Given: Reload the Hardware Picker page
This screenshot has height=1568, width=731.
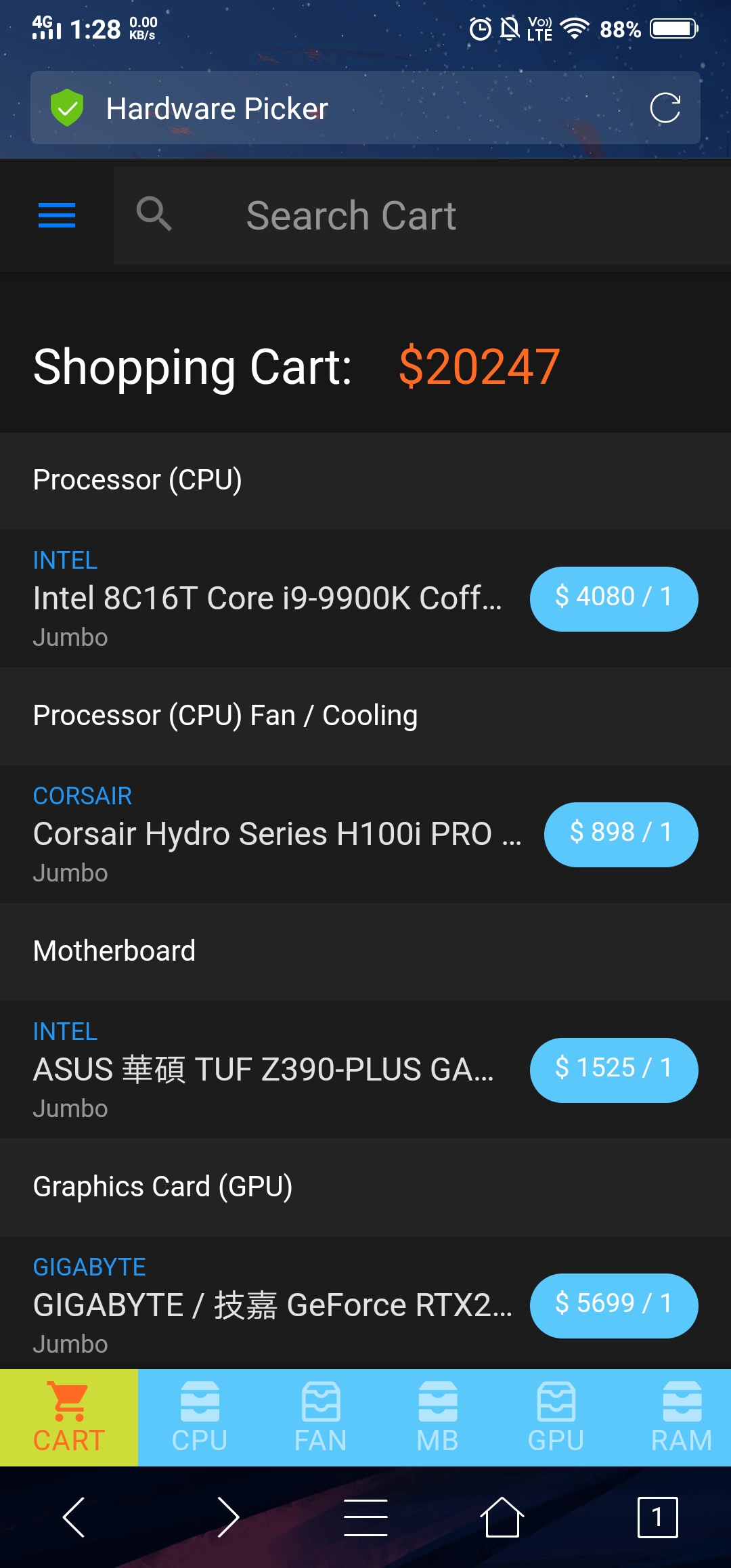Looking at the screenshot, I should (x=665, y=108).
